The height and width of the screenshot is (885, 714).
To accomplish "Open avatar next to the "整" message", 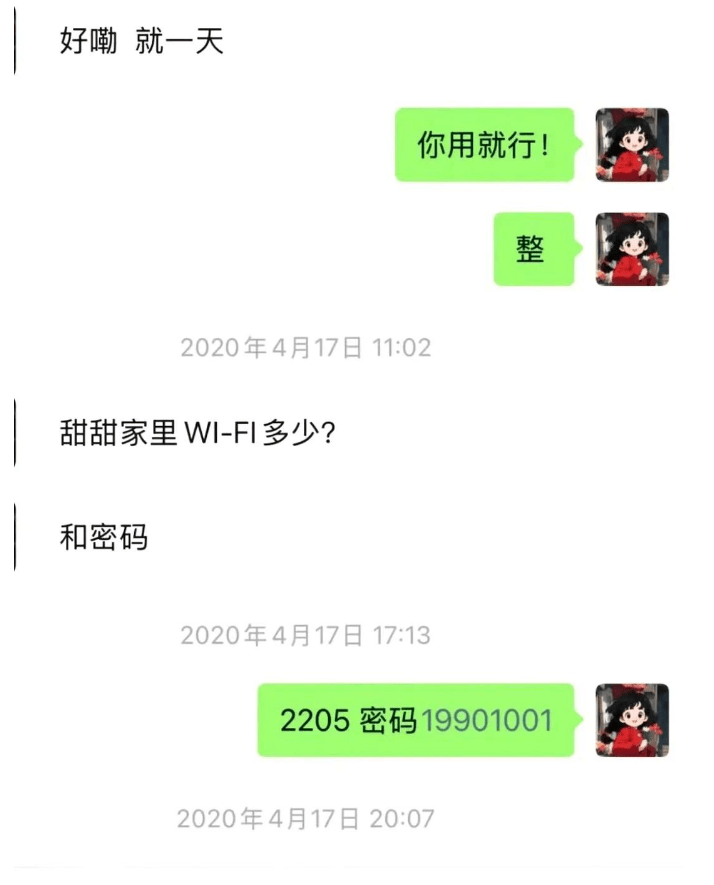I will pyautogui.click(x=632, y=249).
